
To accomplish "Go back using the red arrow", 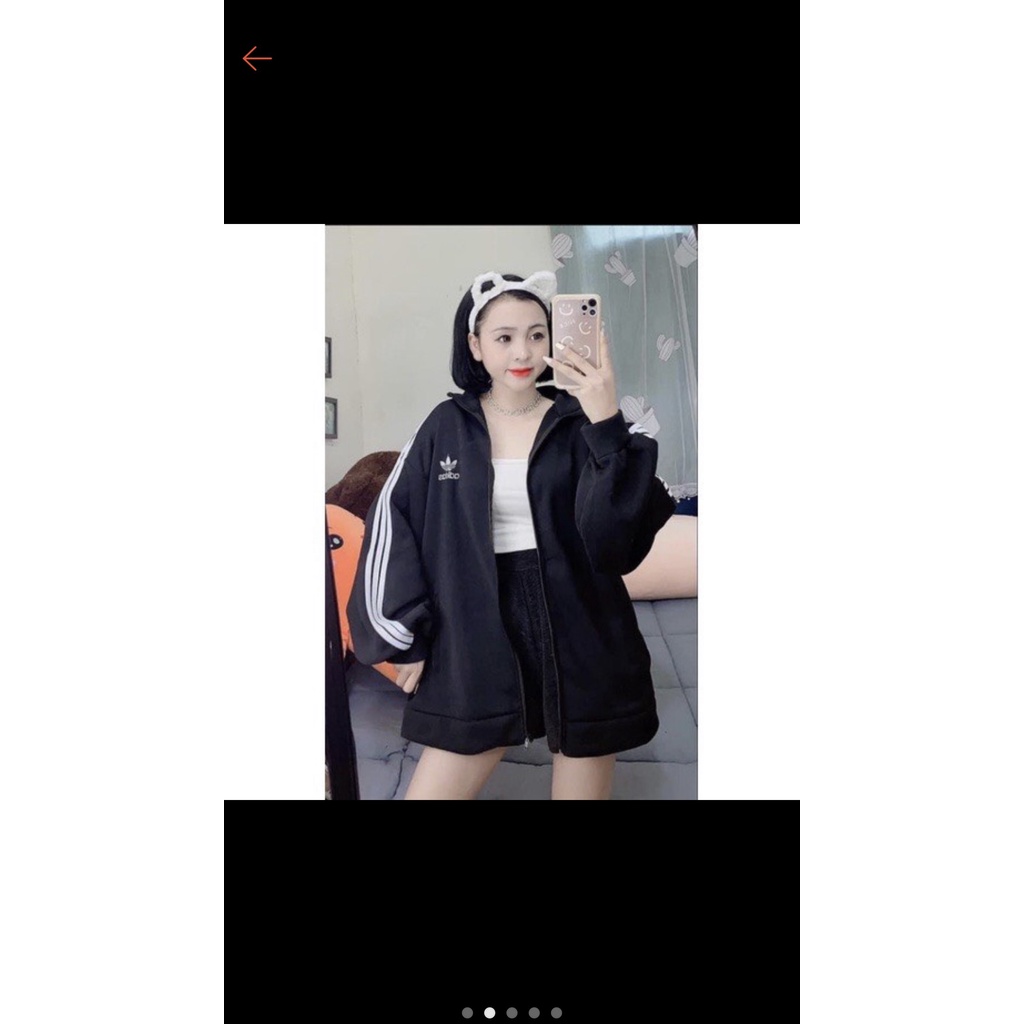I will click(x=257, y=59).
